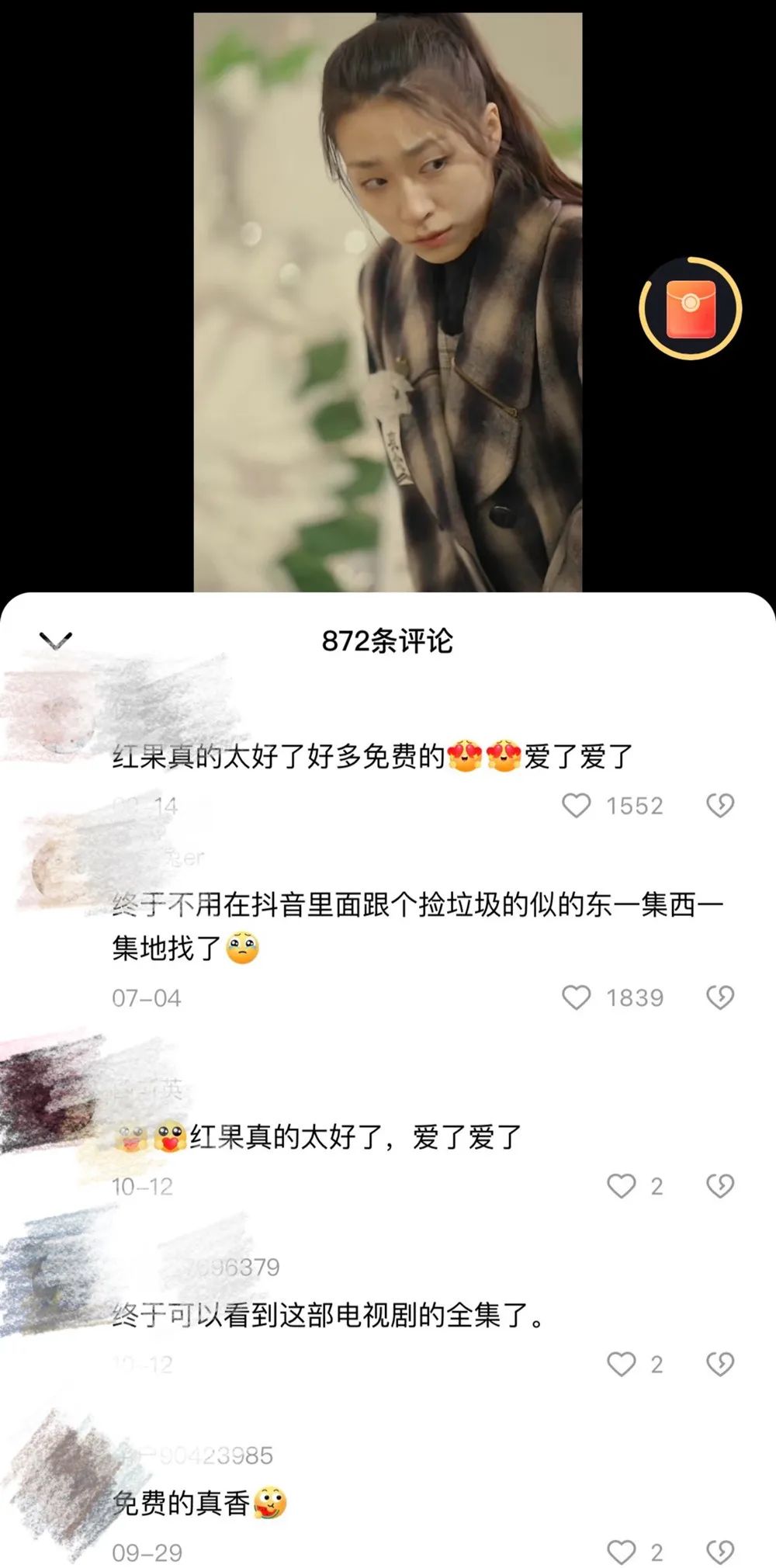Like the comment '免费的真香'
This screenshot has width=776, height=1568.
[x=621, y=1552]
